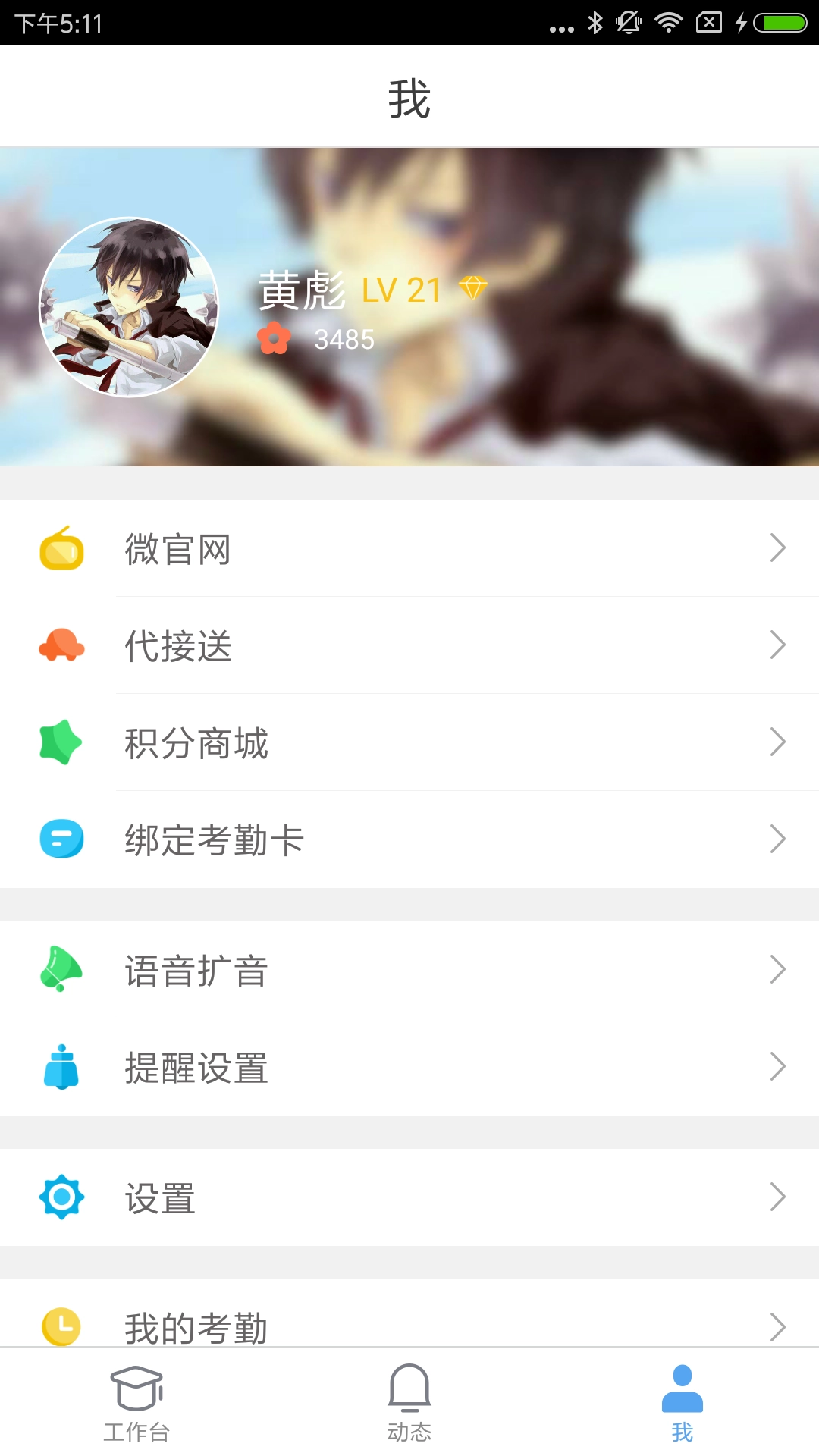Click the user's circular avatar photo
The image size is (819, 1456).
(127, 305)
